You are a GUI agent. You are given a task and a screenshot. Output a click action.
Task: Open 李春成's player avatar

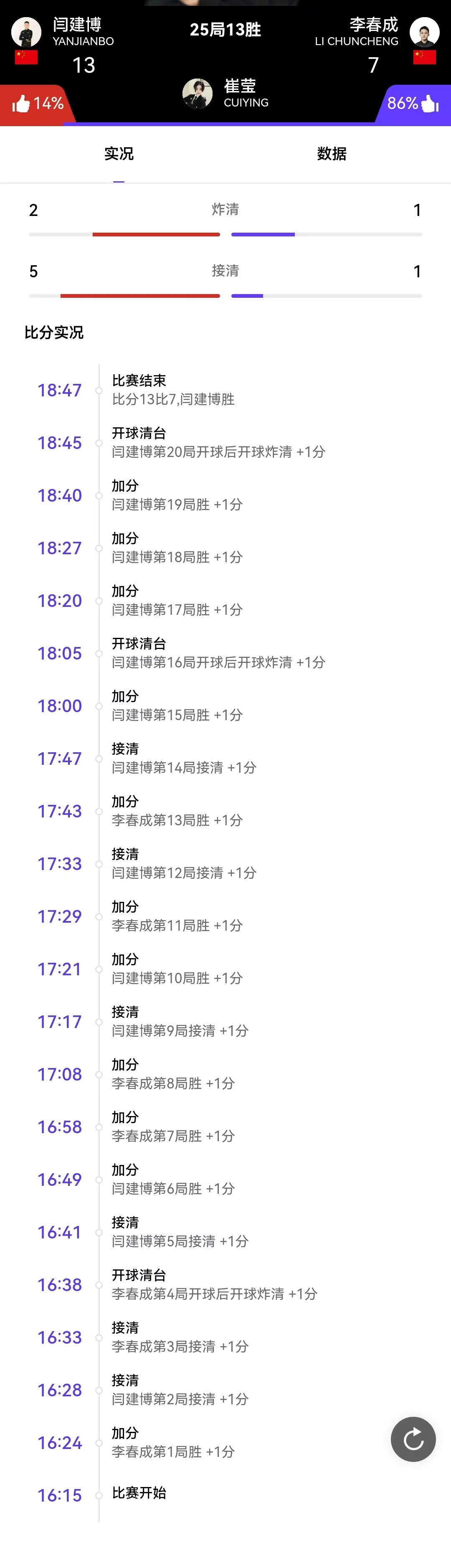(424, 32)
